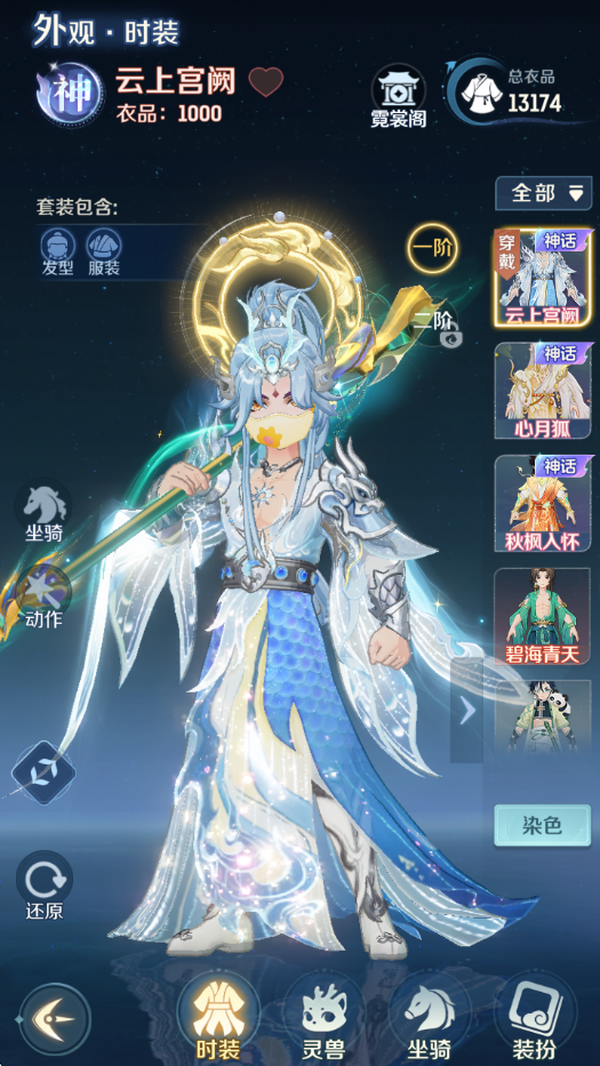Open the 染色 dye button
This screenshot has height=1066, width=600.
(541, 826)
